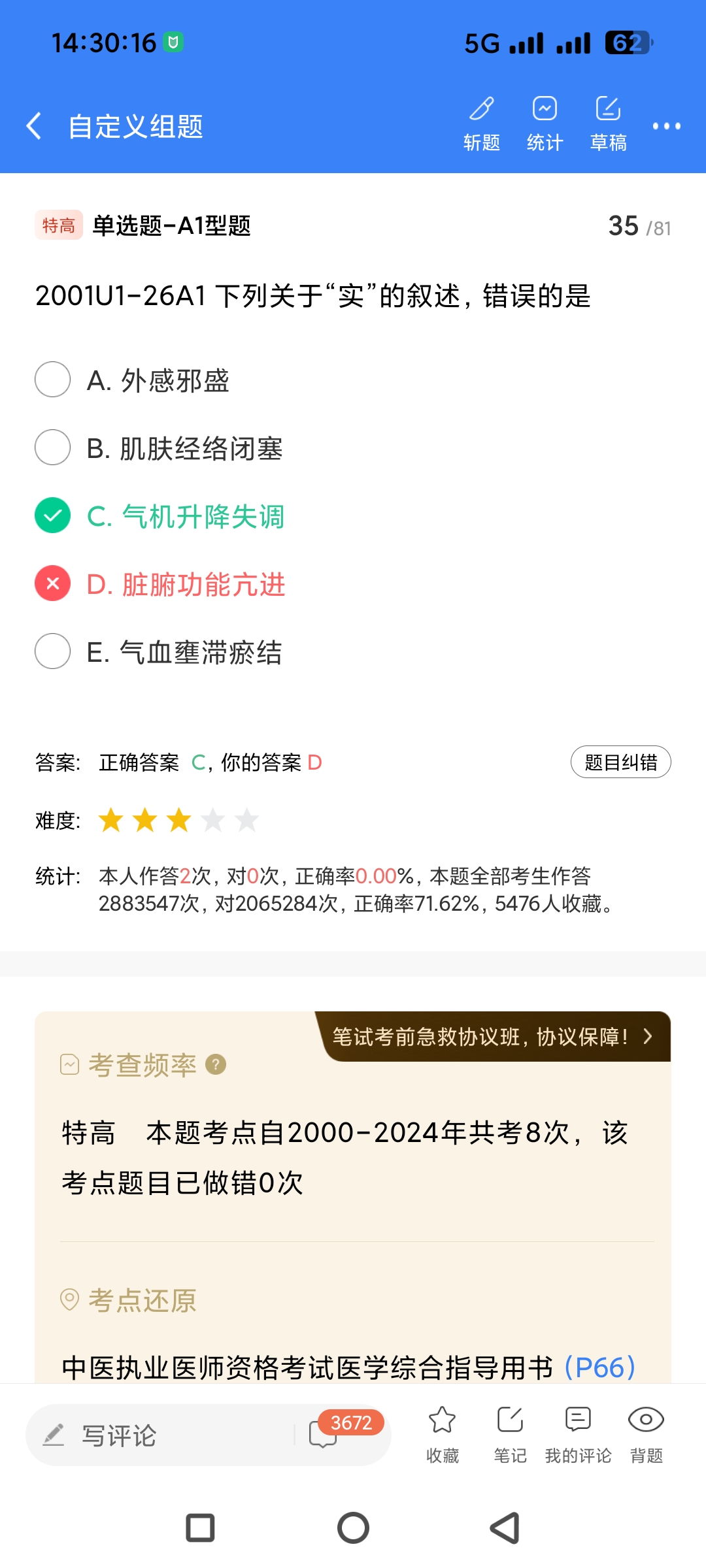This screenshot has height=1568, width=706.
Task: Go back from 自定义组题
Action: click(x=34, y=125)
